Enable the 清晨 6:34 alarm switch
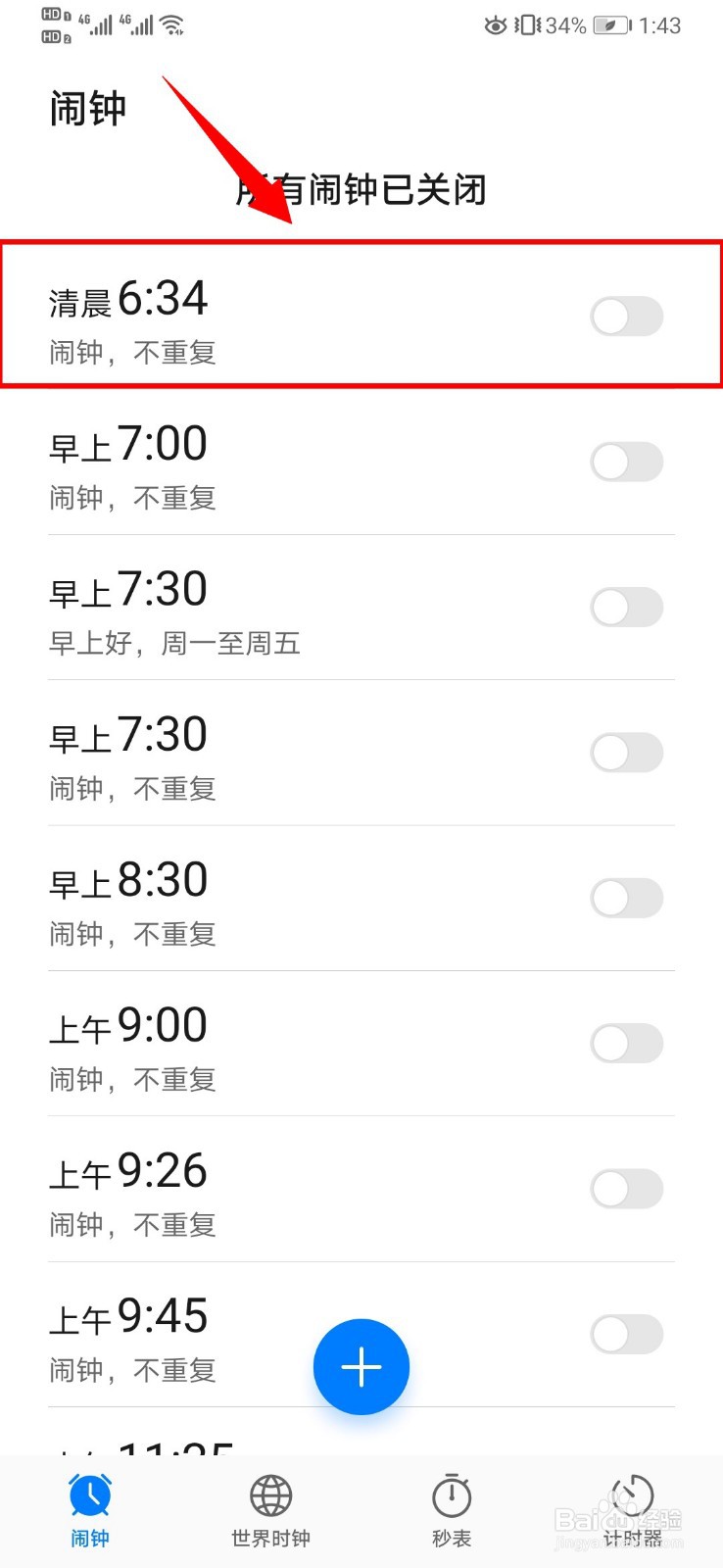The height and width of the screenshot is (1568, 723). click(627, 317)
